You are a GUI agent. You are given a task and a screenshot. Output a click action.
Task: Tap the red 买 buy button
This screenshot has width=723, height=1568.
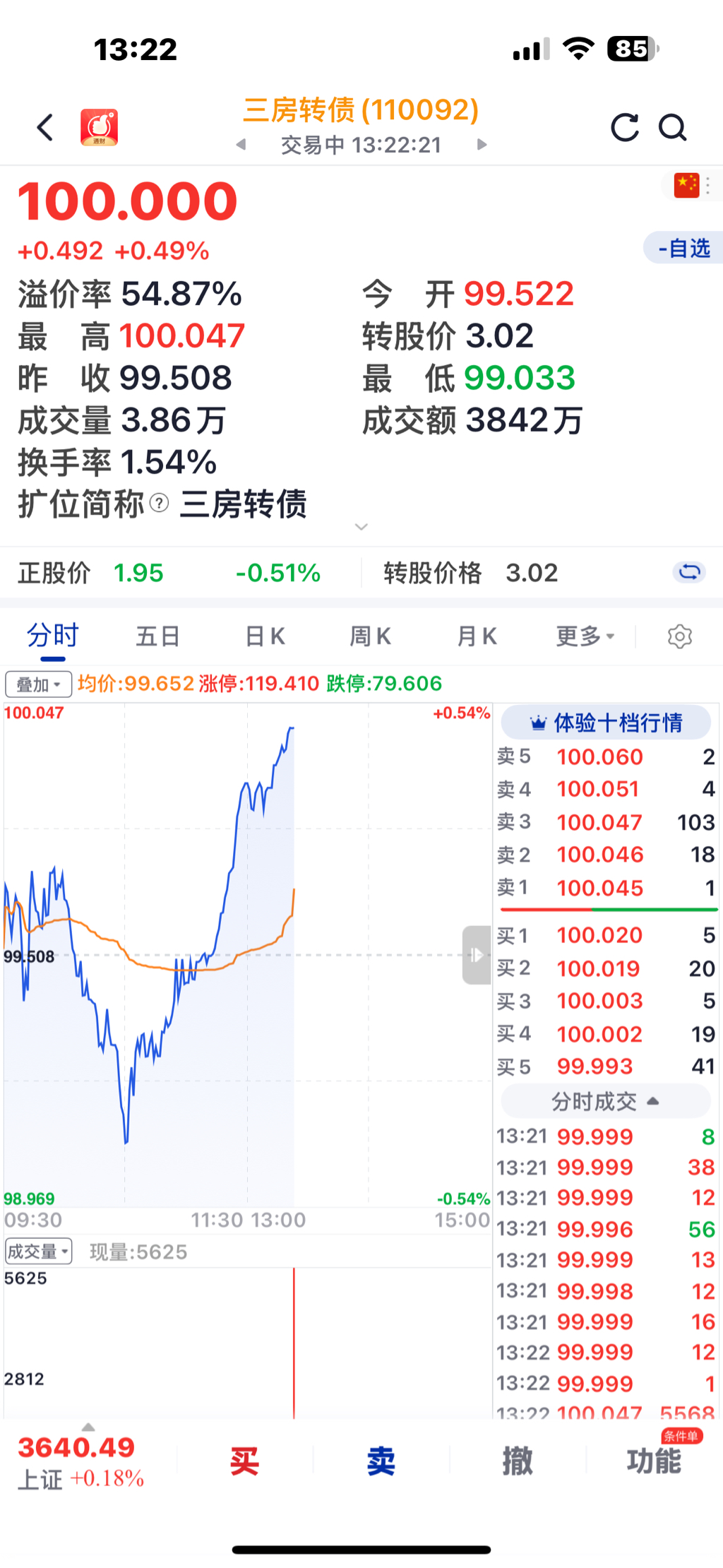[x=244, y=1461]
